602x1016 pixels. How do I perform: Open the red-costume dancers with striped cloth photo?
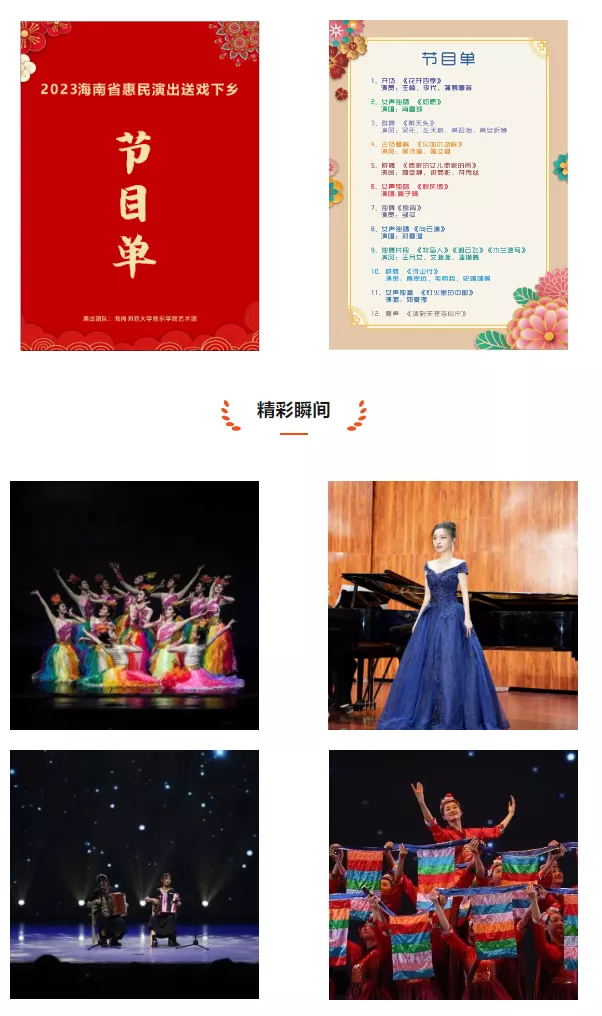click(453, 874)
